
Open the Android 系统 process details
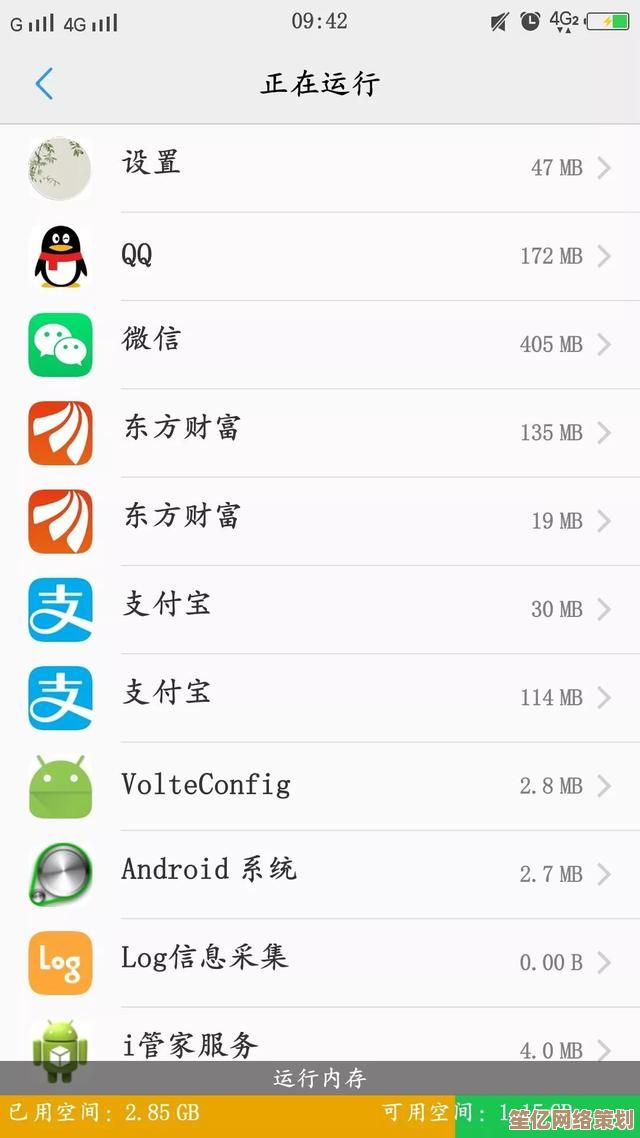(320, 873)
